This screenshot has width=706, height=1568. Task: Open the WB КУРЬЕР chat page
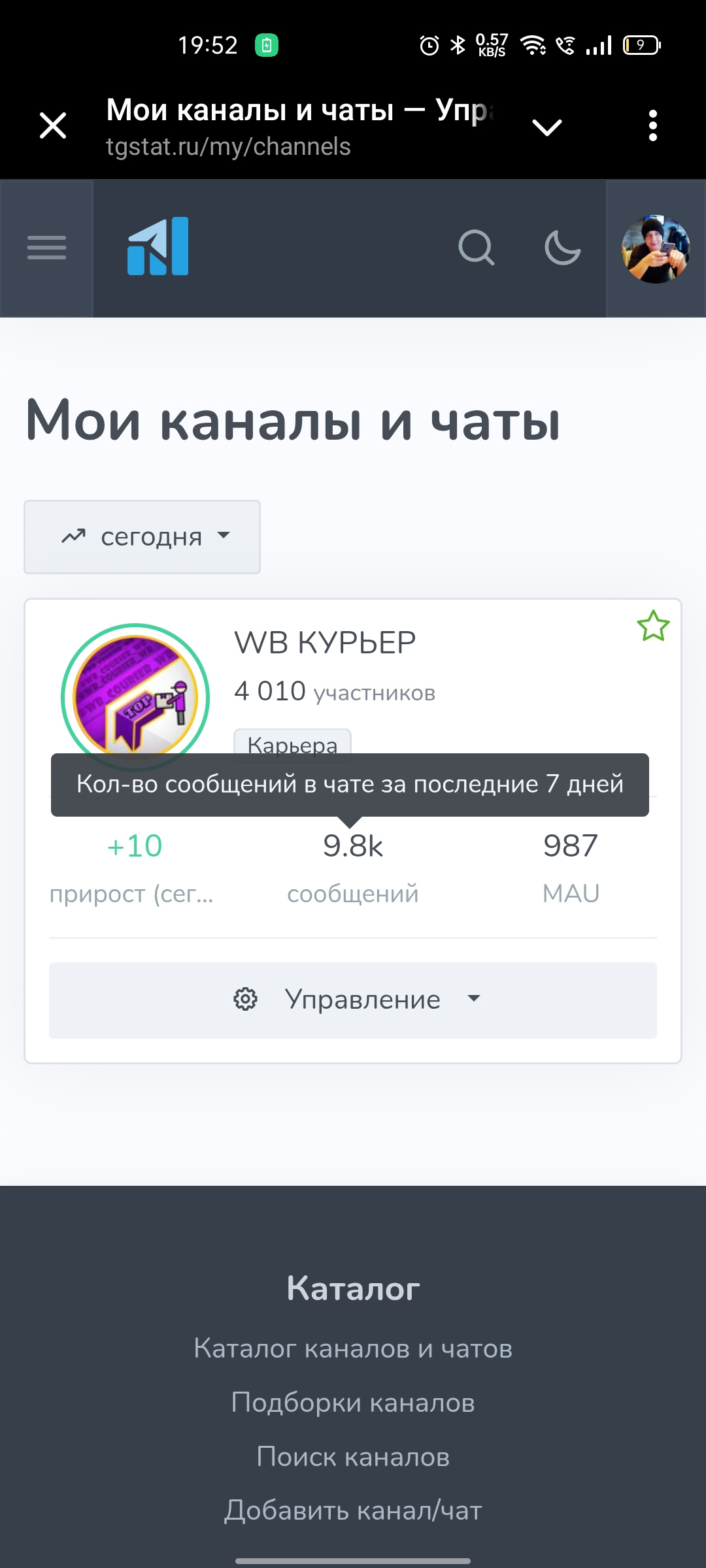pyautogui.click(x=325, y=643)
